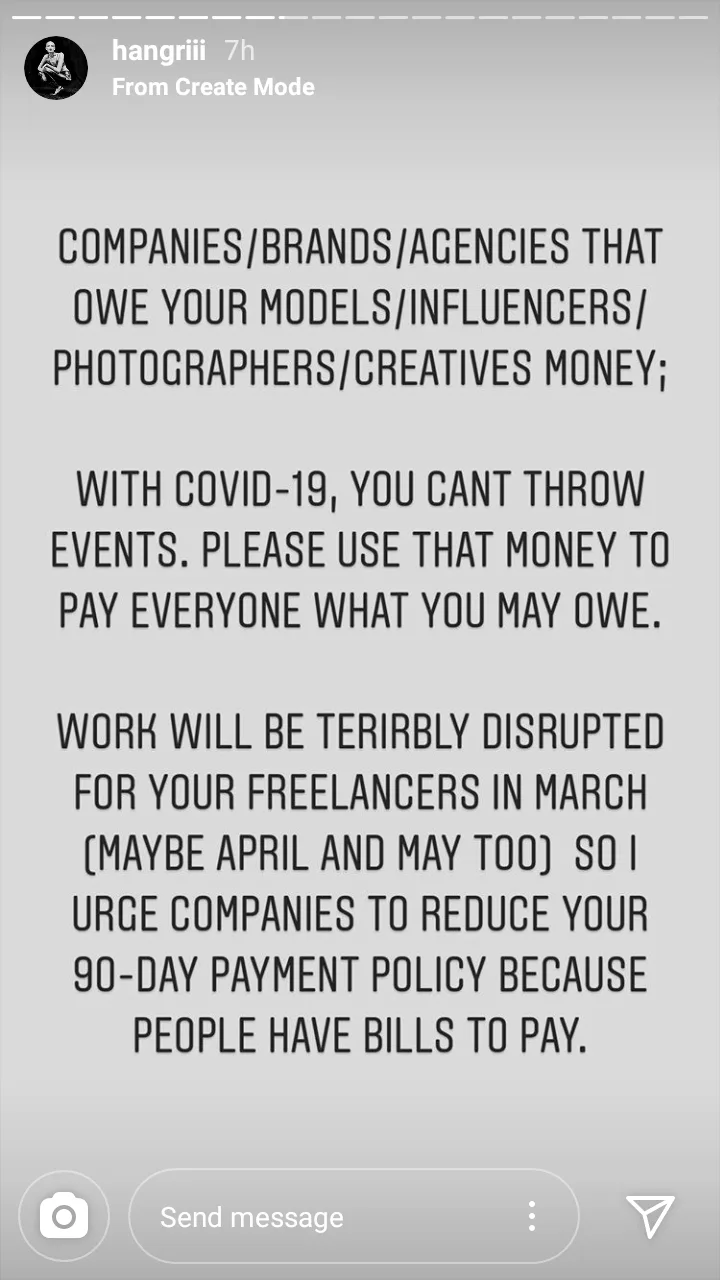Screen dimensions: 720x1280
Task: Open the camera to reply
Action: pyautogui.click(x=64, y=1216)
